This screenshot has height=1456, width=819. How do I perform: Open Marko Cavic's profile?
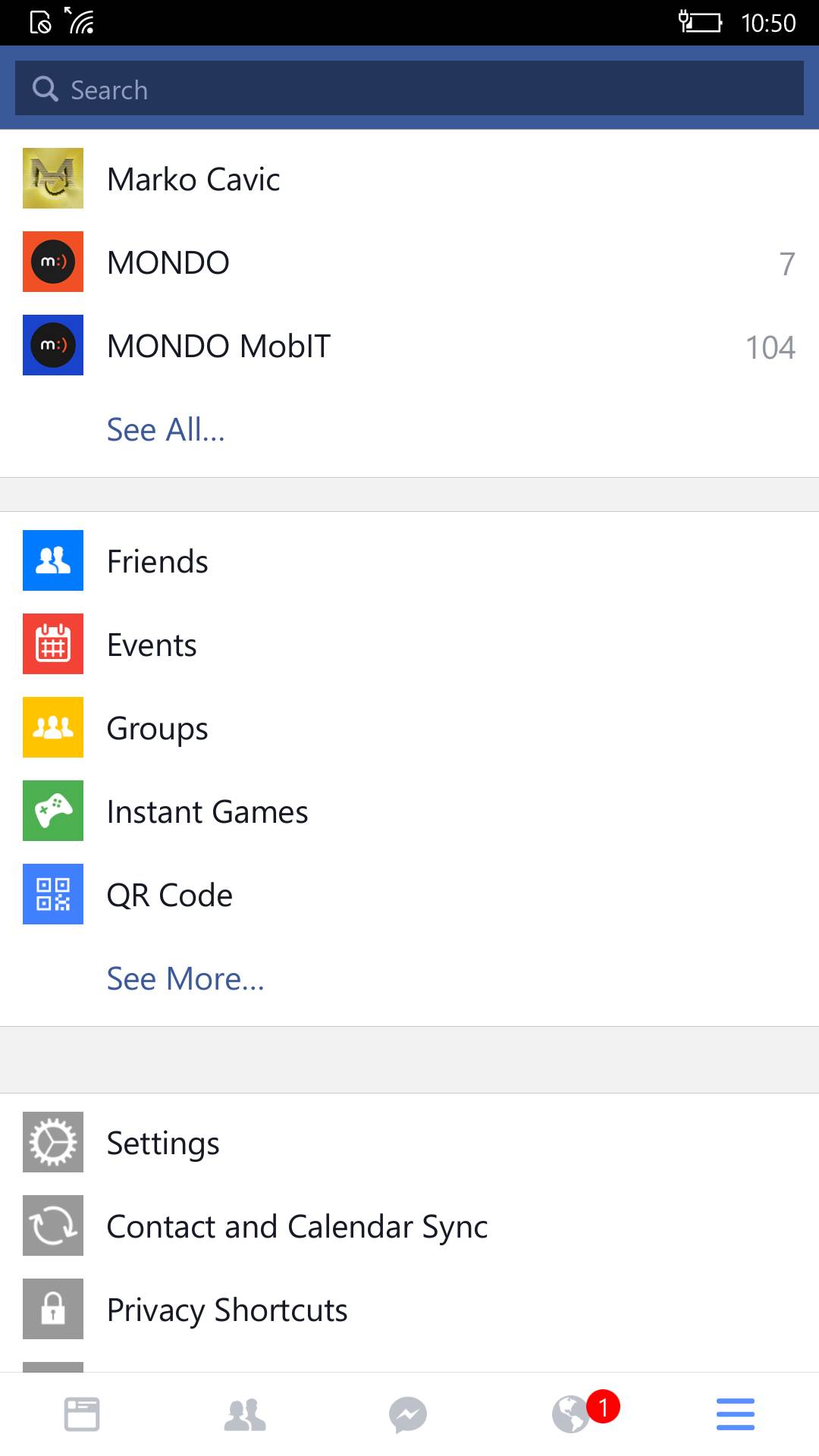193,179
